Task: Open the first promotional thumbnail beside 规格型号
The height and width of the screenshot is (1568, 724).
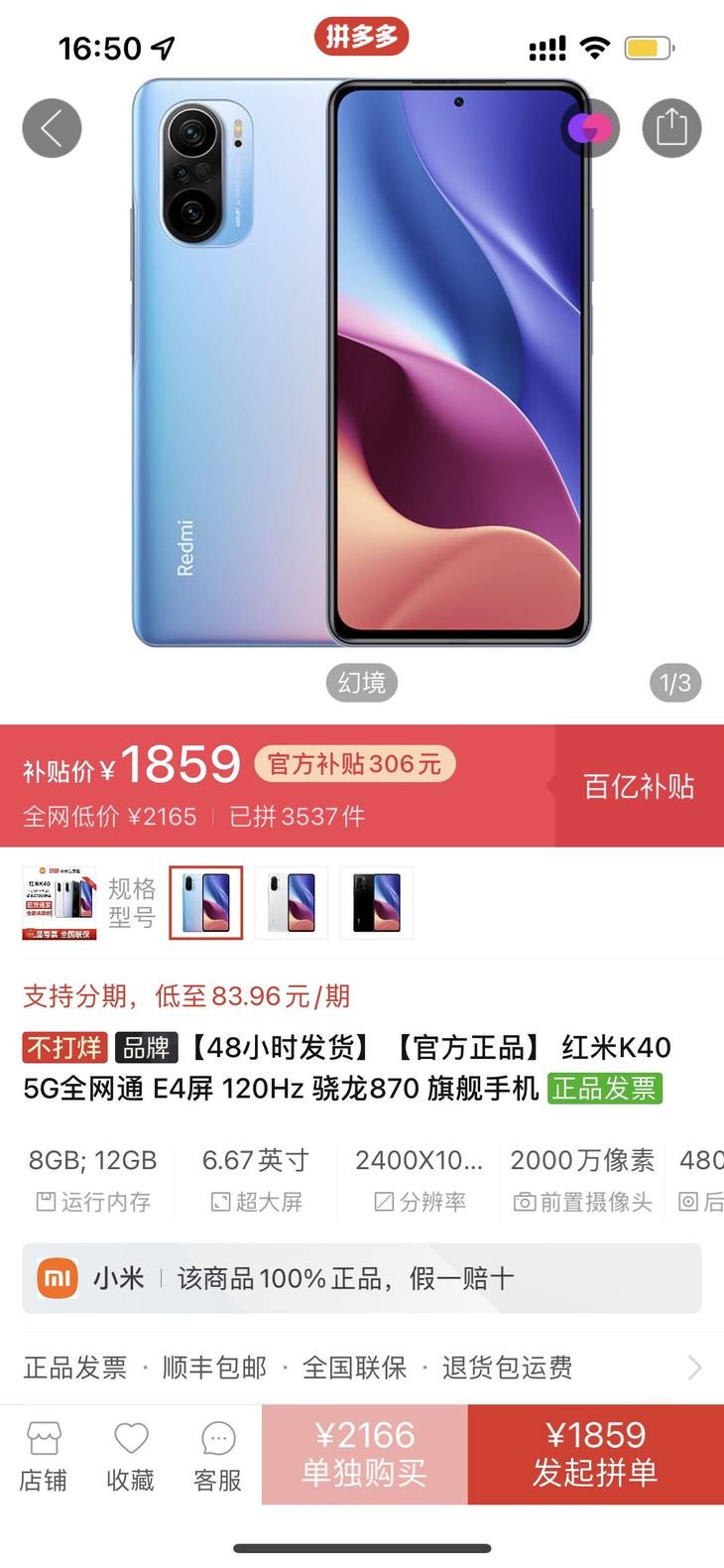Action: pyautogui.click(x=60, y=902)
